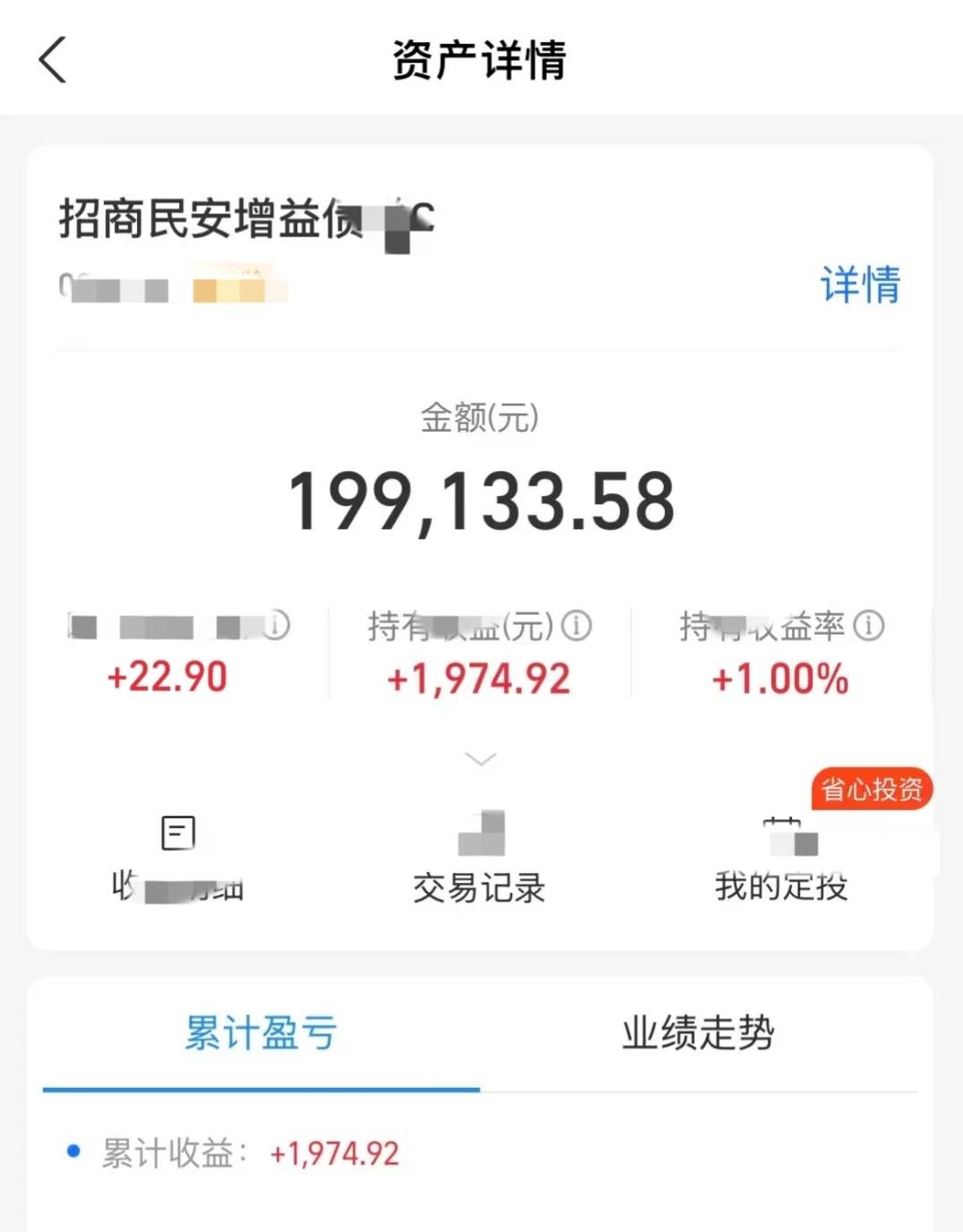Open the 收益明细 document icon
This screenshot has height=1232, width=963.
pos(176,833)
